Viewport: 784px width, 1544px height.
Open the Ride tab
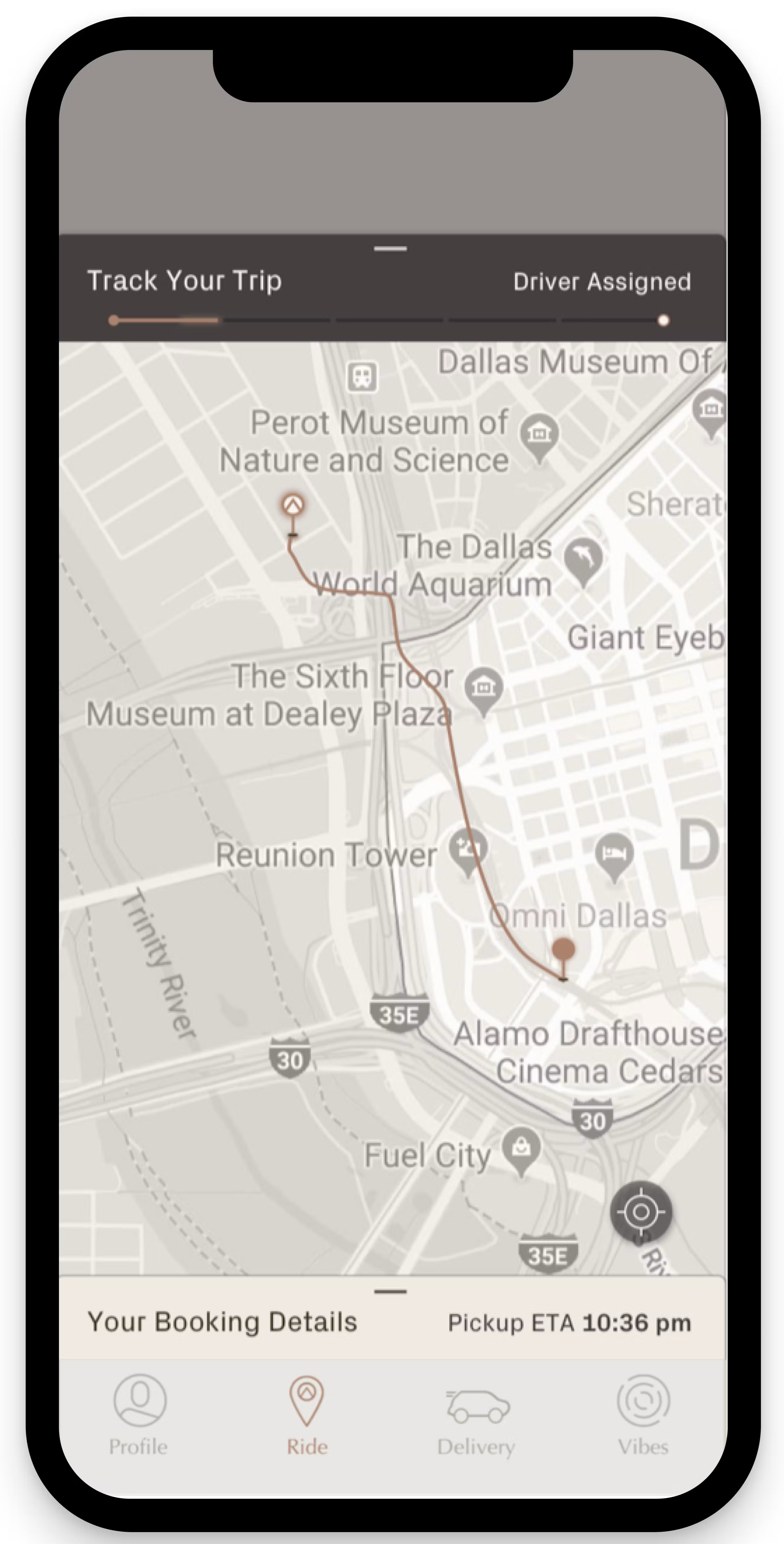pos(307,1416)
